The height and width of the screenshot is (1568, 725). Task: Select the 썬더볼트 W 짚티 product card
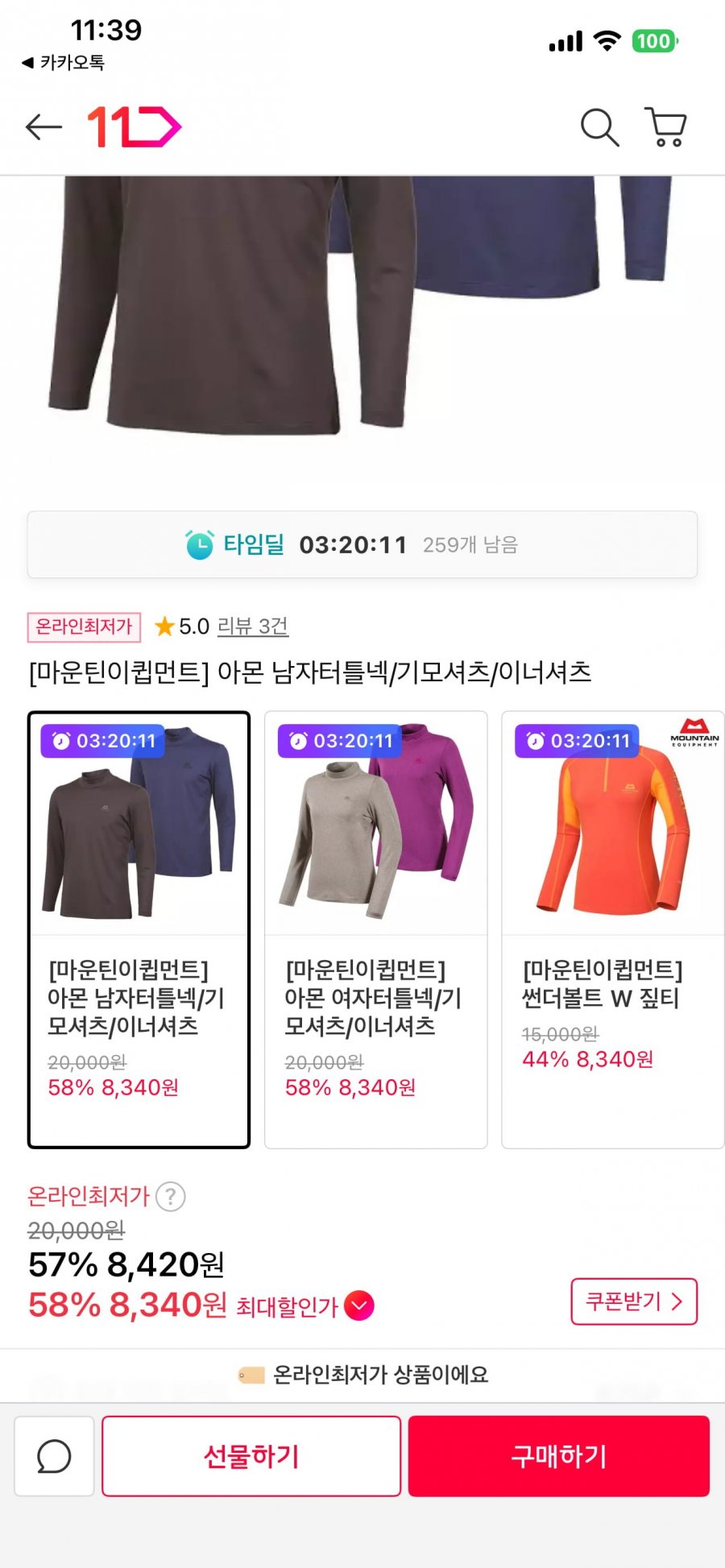click(x=613, y=929)
